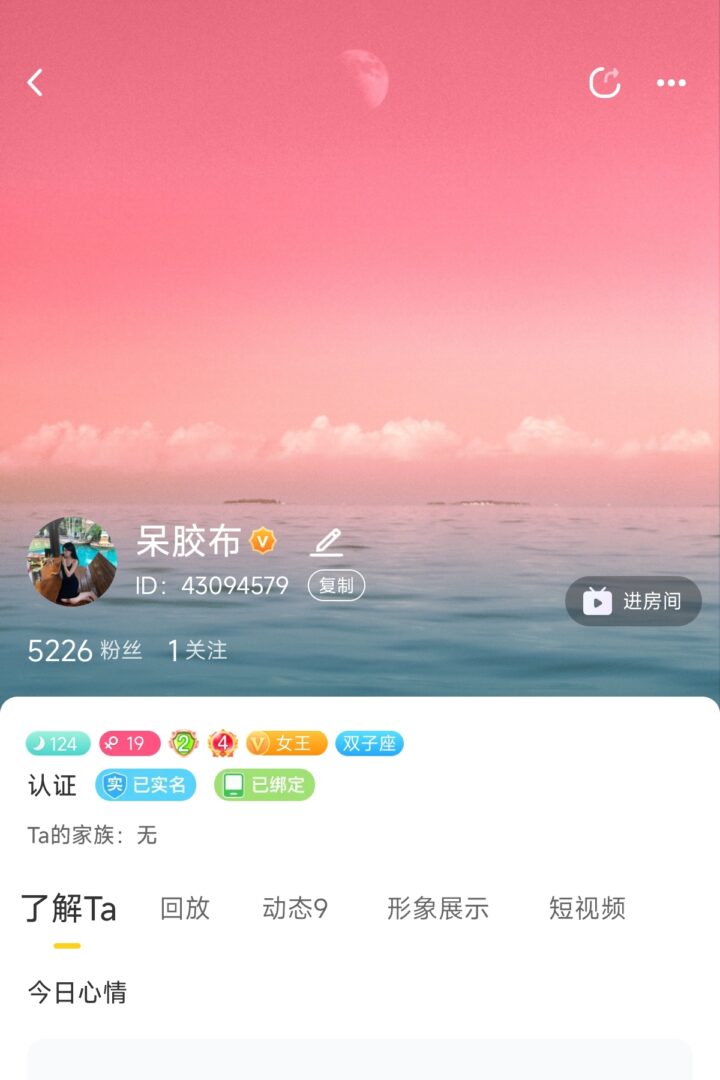Enter the live room via 进房间
The height and width of the screenshot is (1080, 720).
point(633,601)
